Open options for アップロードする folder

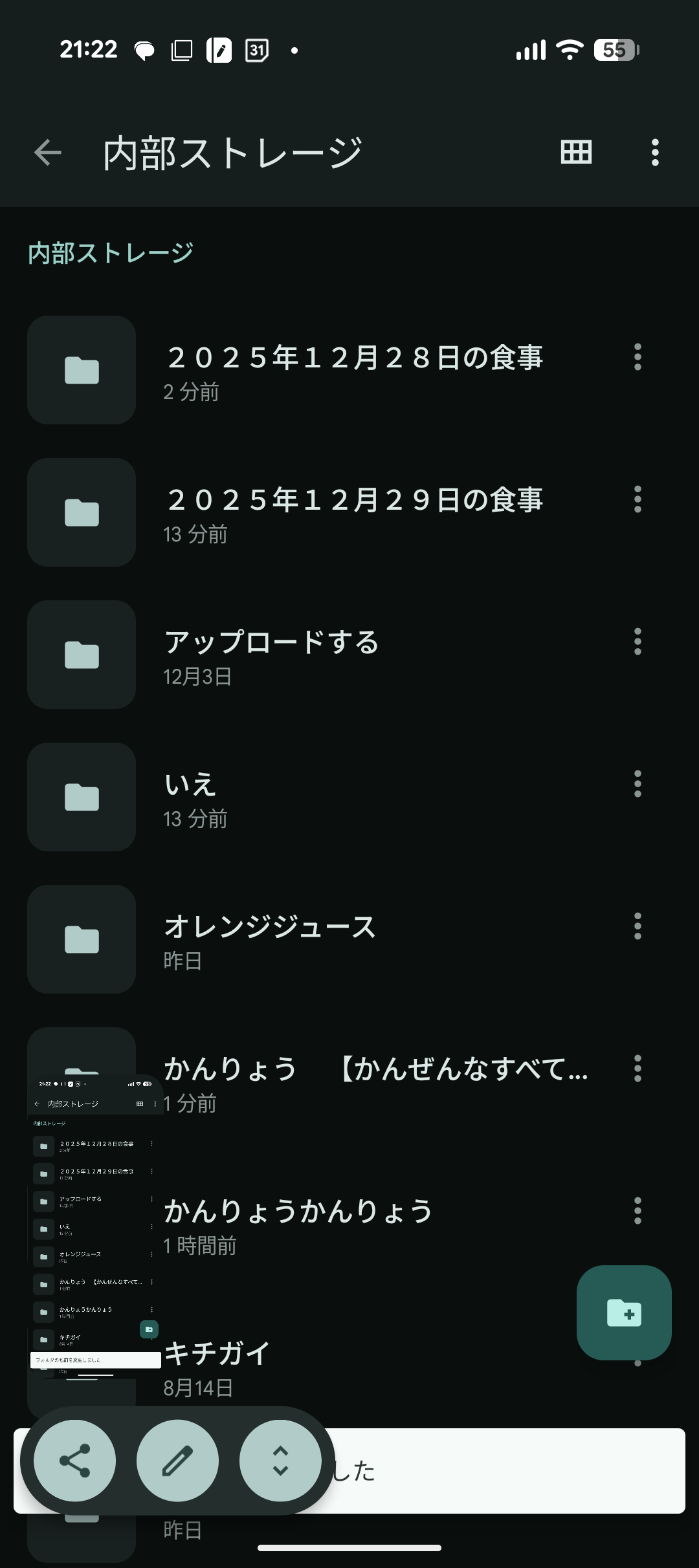tap(638, 642)
